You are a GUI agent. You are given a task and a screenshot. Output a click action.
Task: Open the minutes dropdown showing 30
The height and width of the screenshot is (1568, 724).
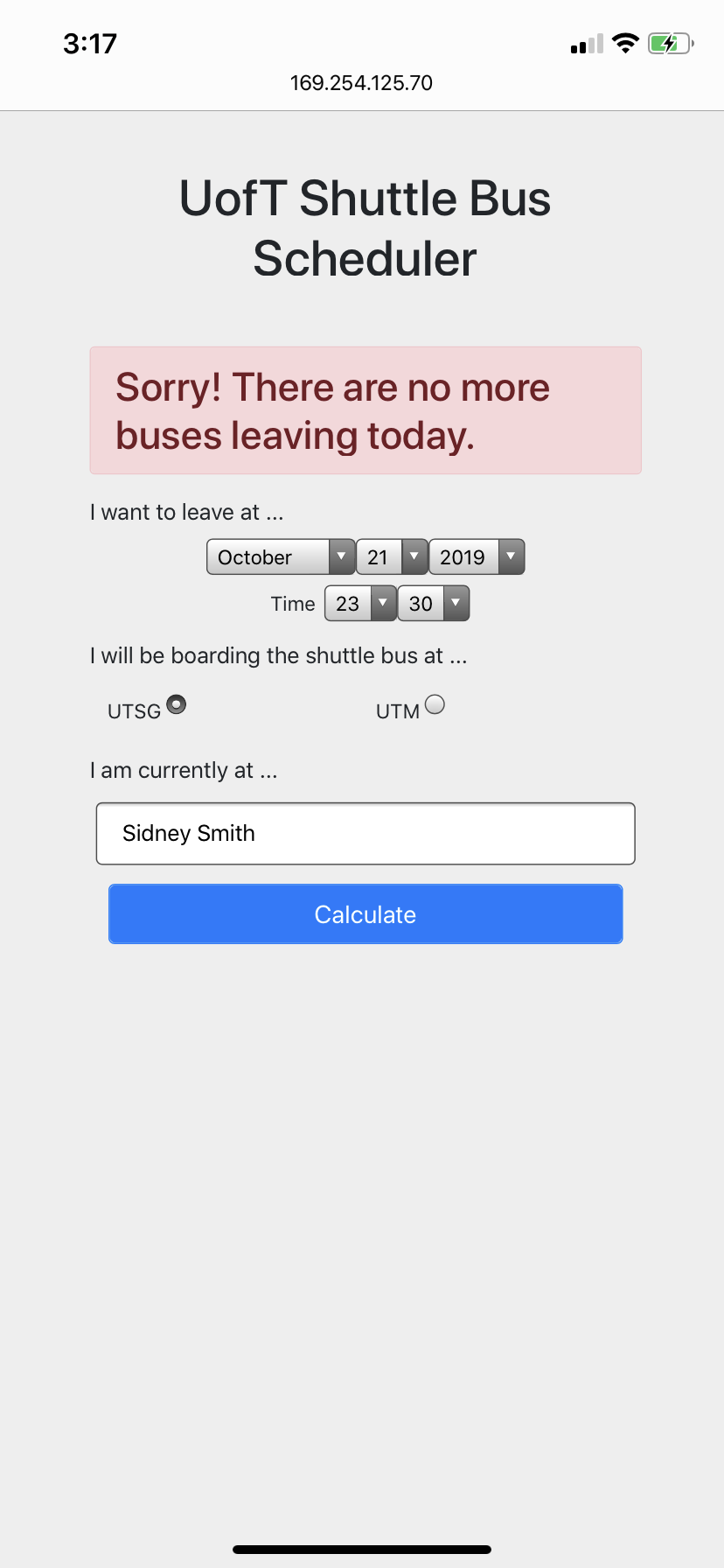[434, 604]
